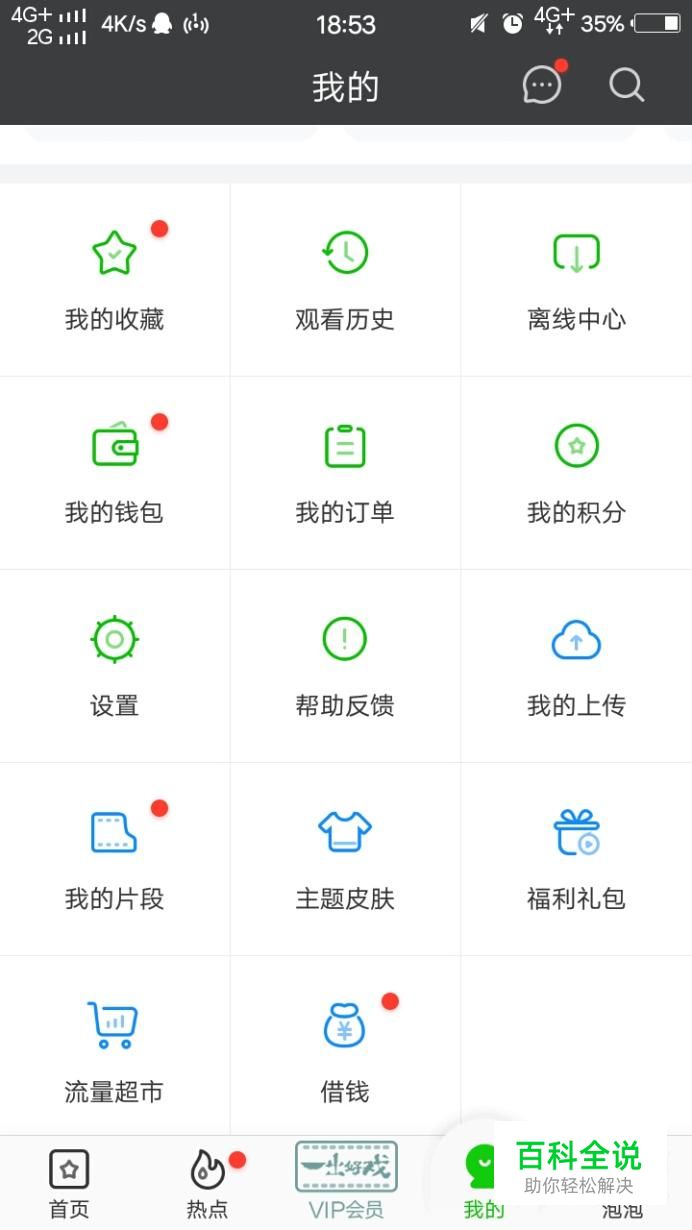Open 我的上传 uploads

[576, 665]
